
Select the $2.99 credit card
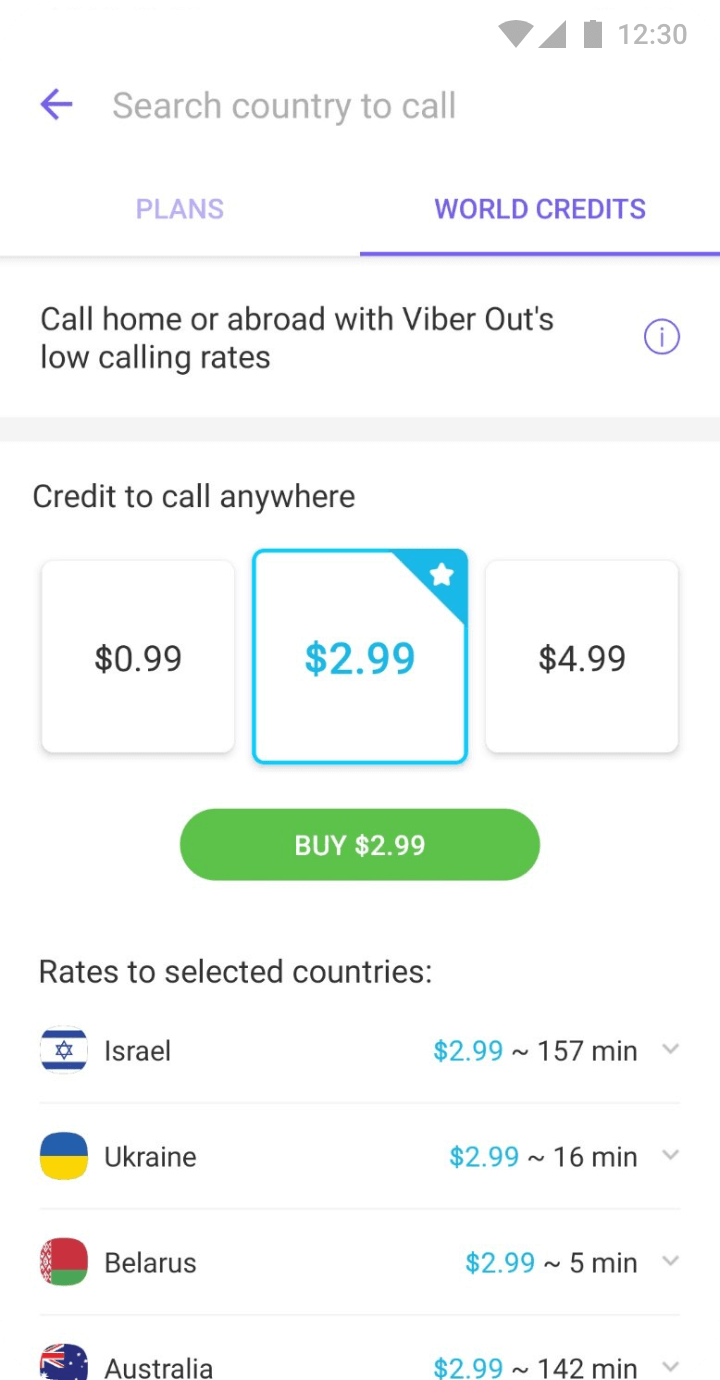360,658
